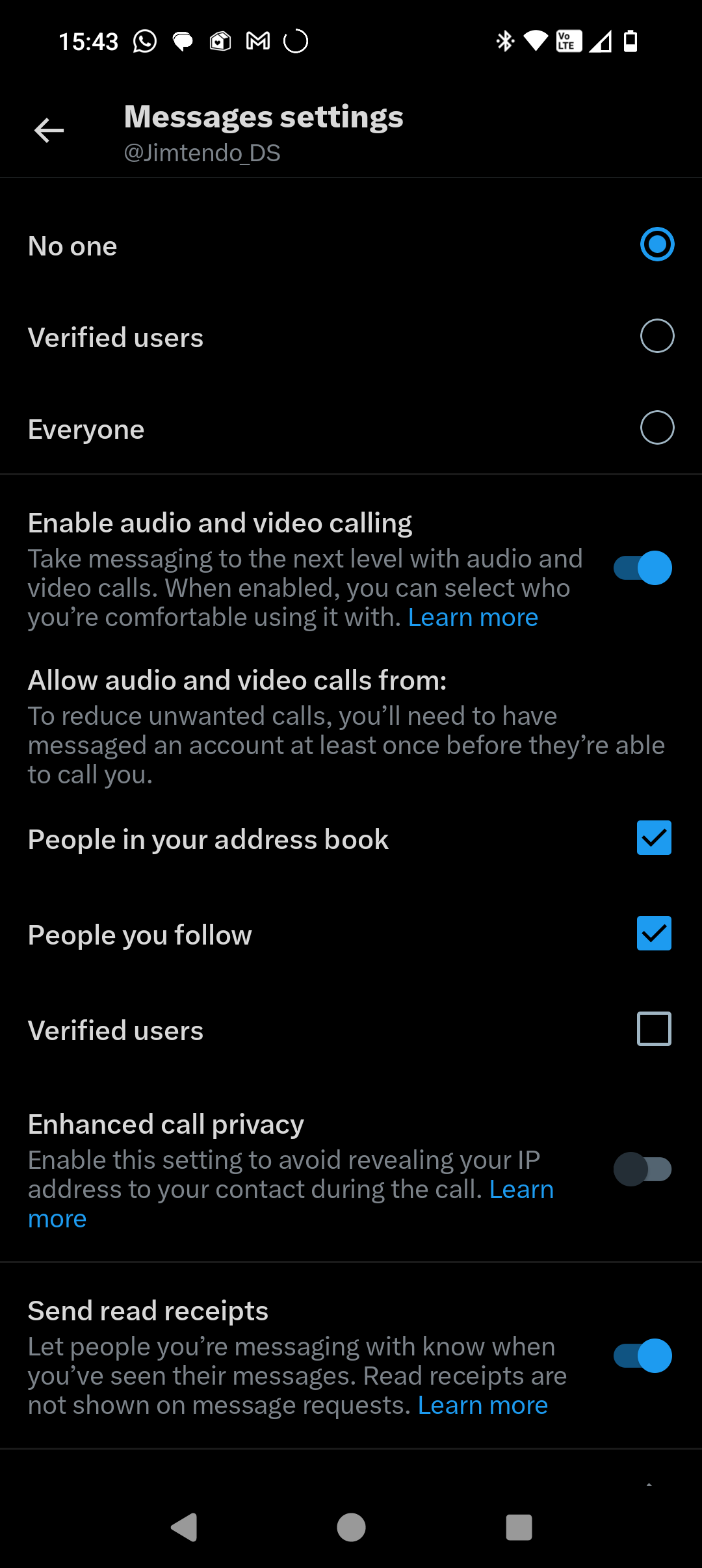
Task: Tap the battery indicator
Action: coord(631,40)
